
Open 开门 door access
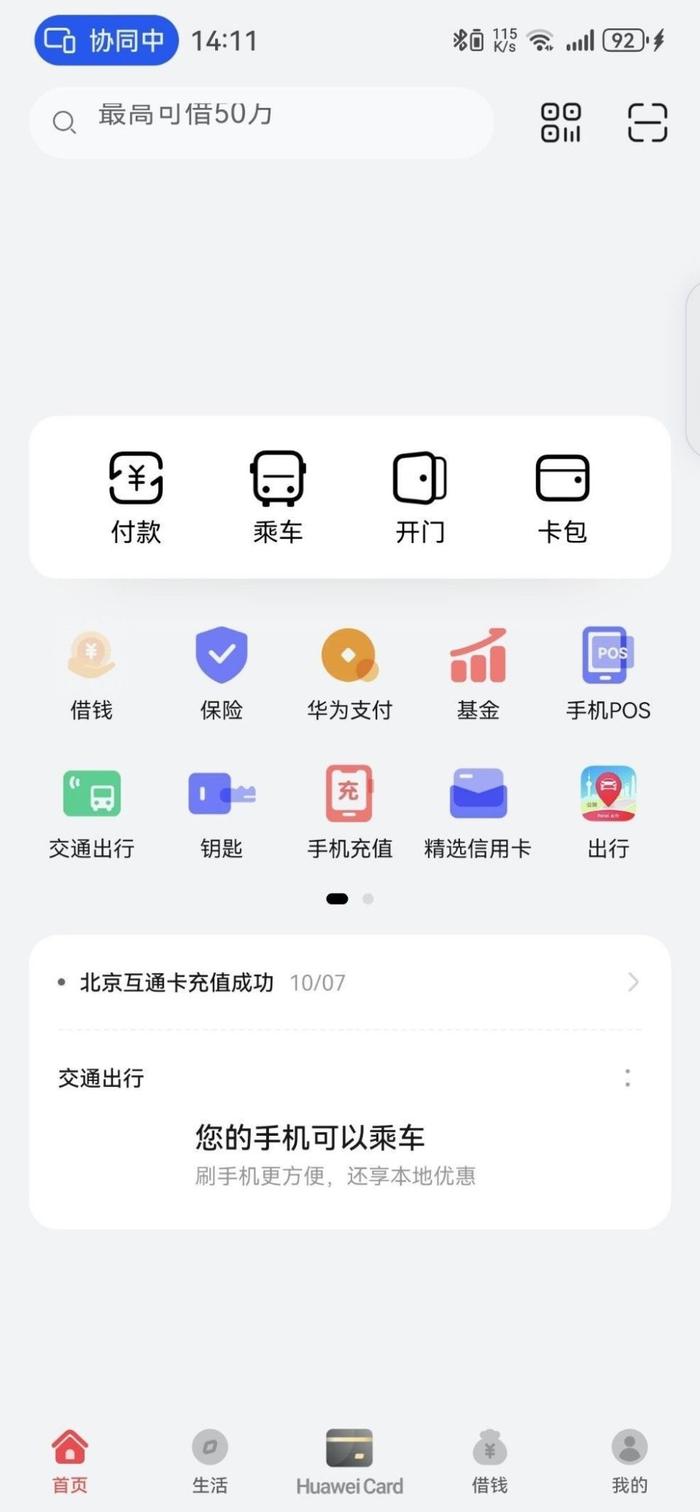(x=420, y=497)
